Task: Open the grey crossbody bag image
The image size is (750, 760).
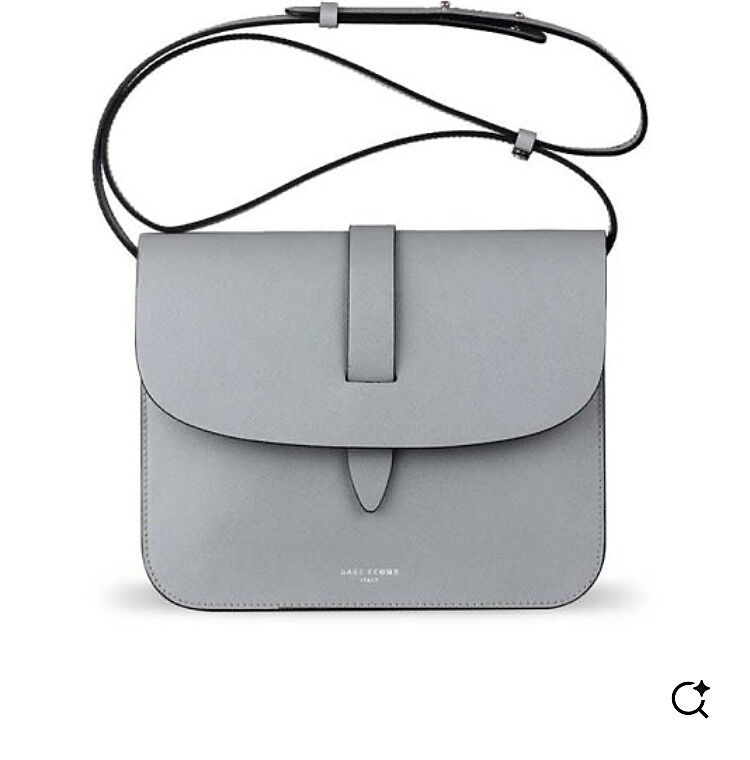Action: coord(371,400)
